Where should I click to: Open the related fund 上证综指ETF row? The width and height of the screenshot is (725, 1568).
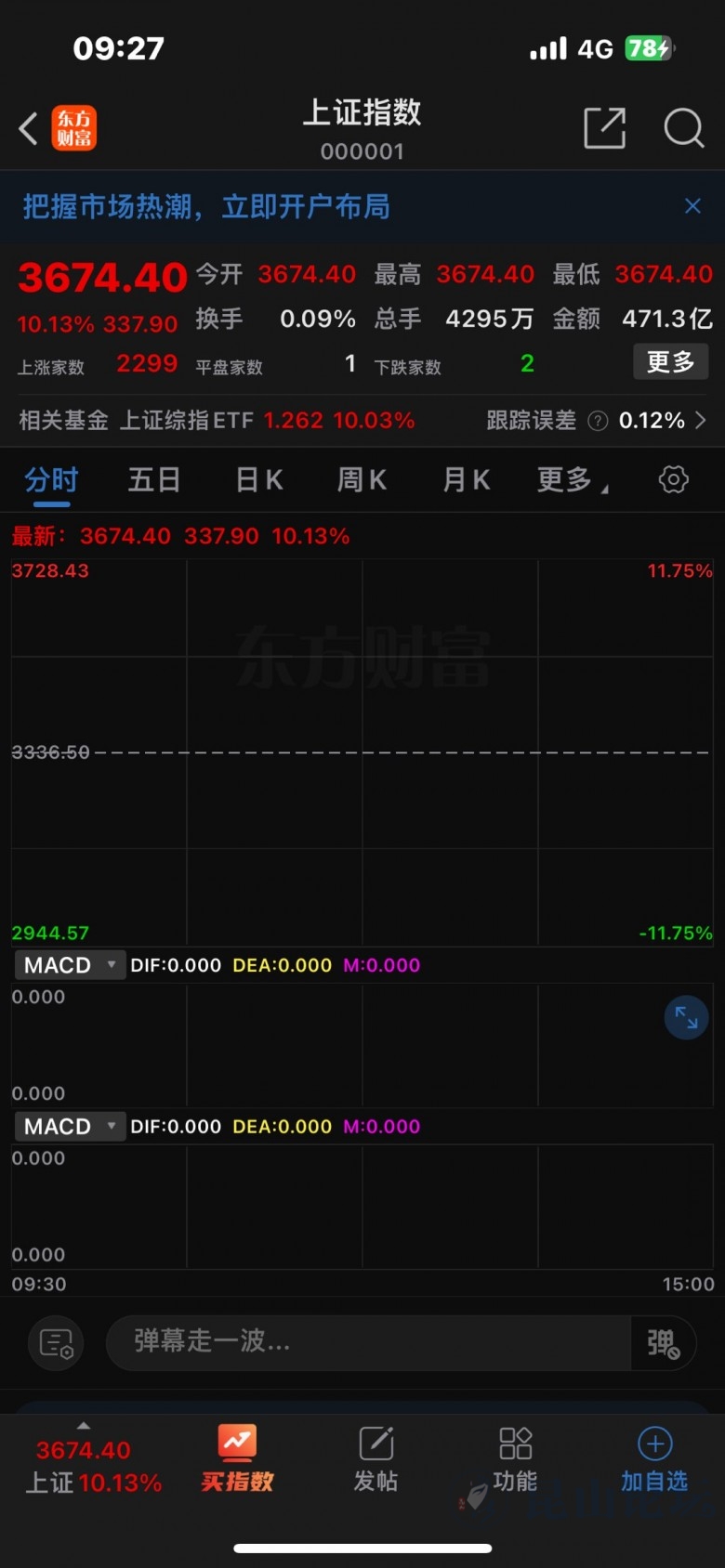216,421
